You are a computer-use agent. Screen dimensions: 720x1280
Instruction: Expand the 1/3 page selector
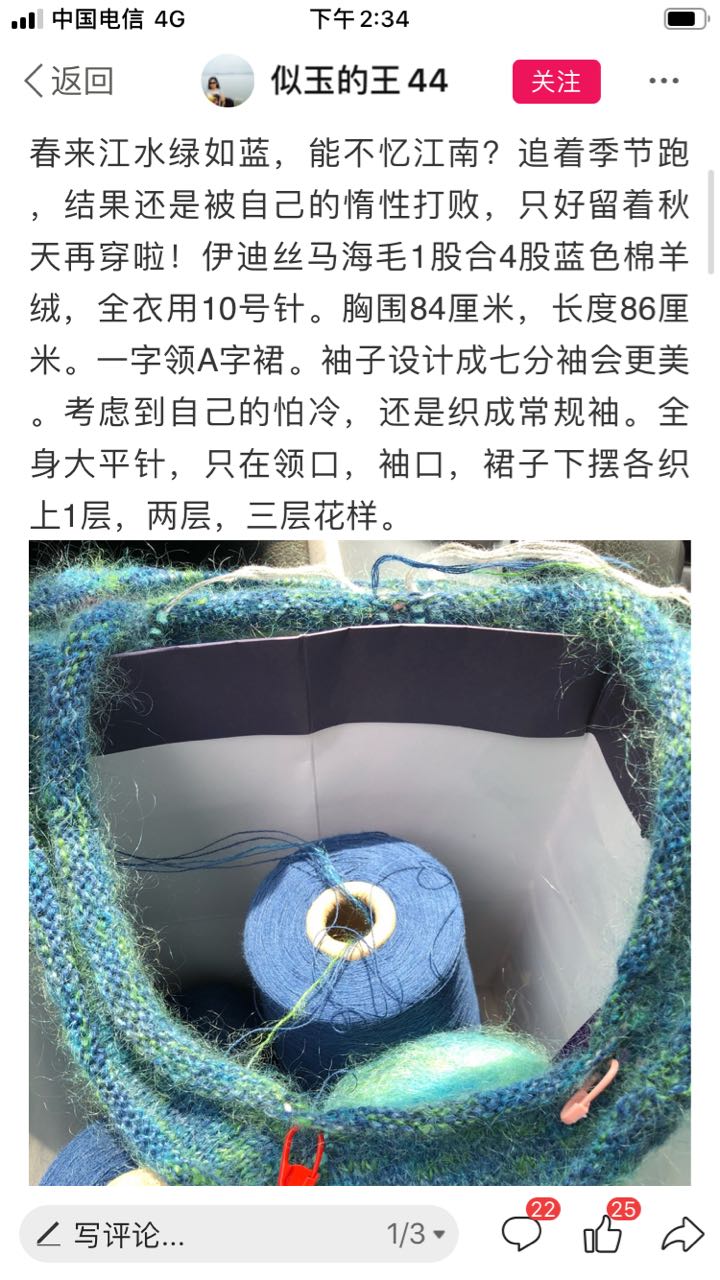click(x=416, y=1234)
